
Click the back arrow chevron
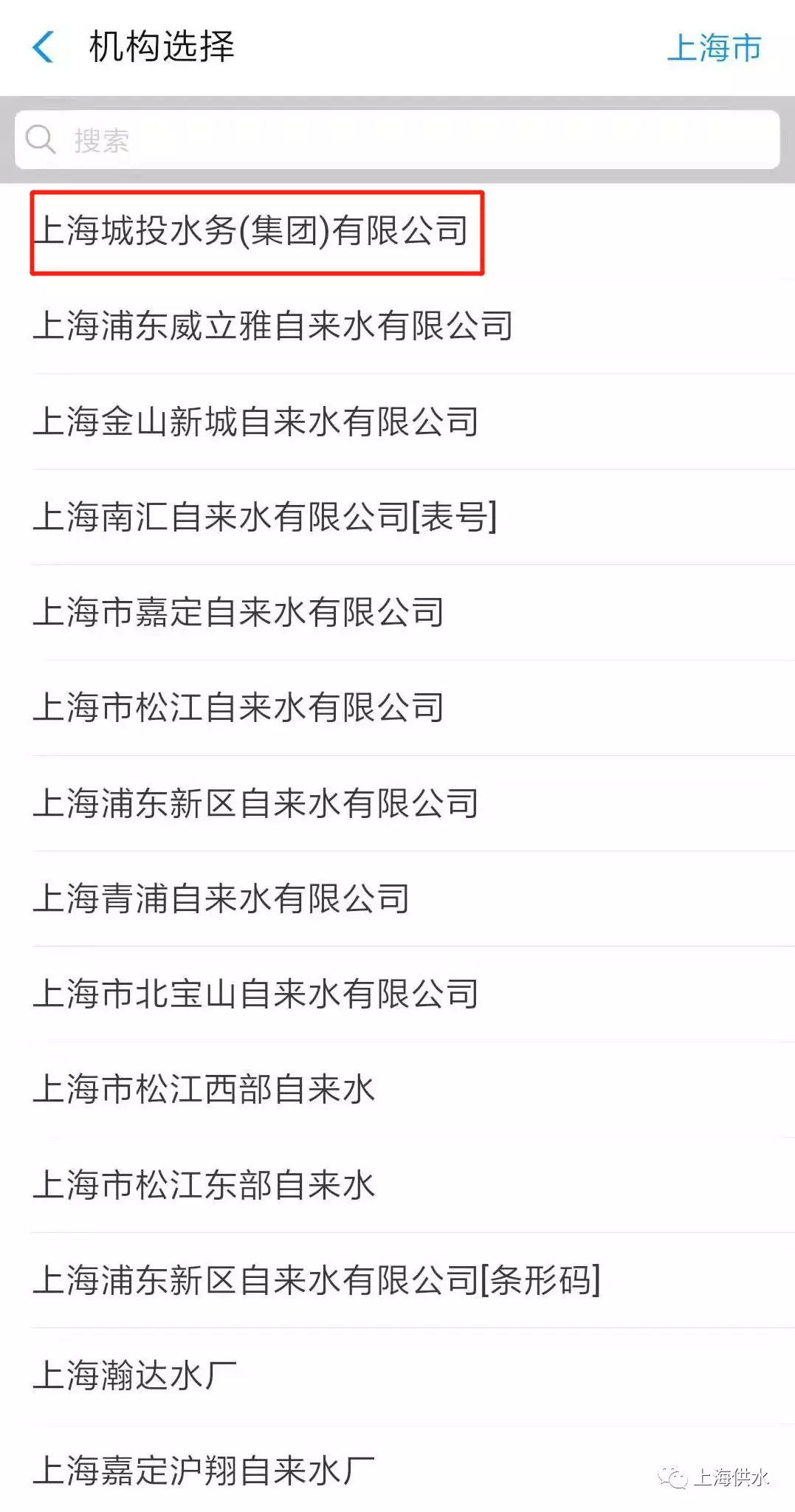tap(44, 47)
